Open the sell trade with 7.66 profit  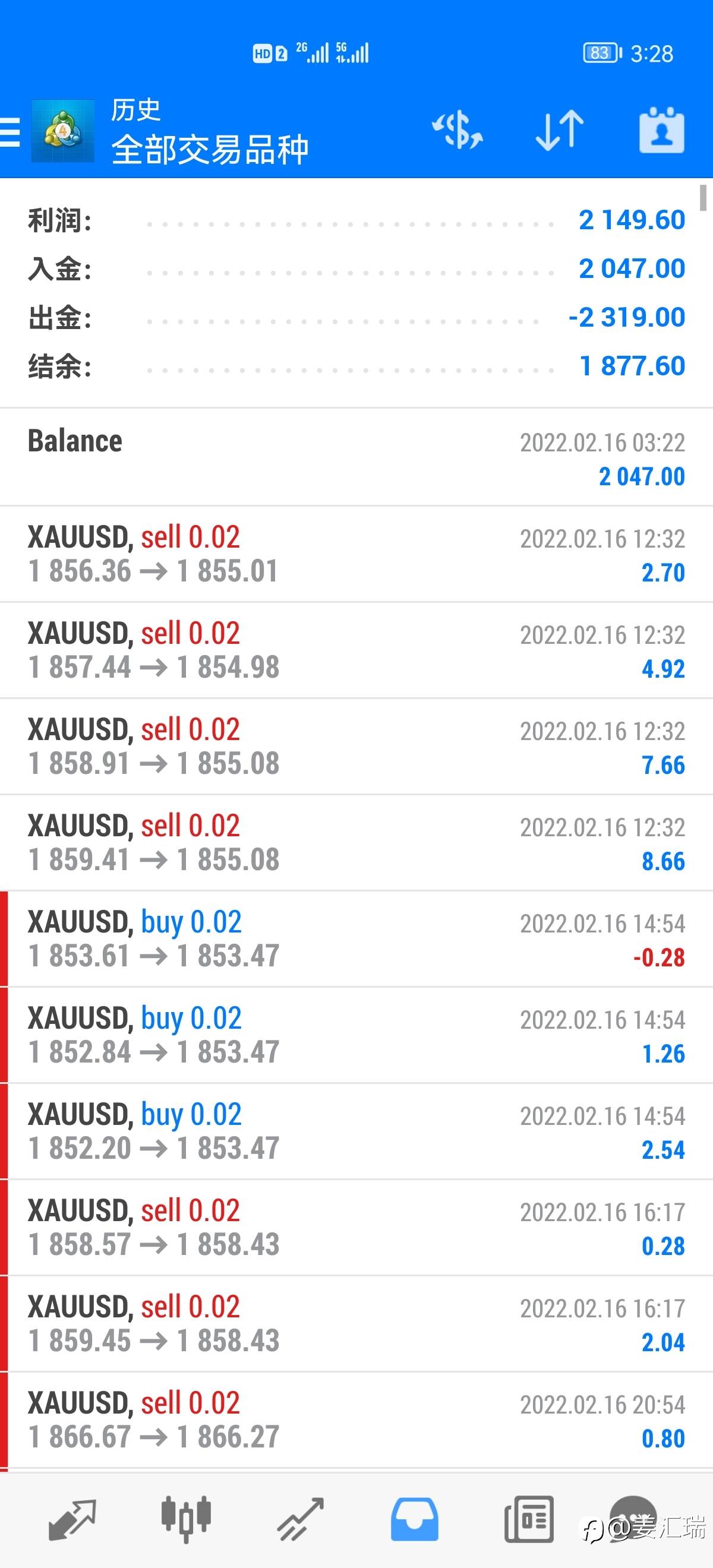tap(356, 746)
